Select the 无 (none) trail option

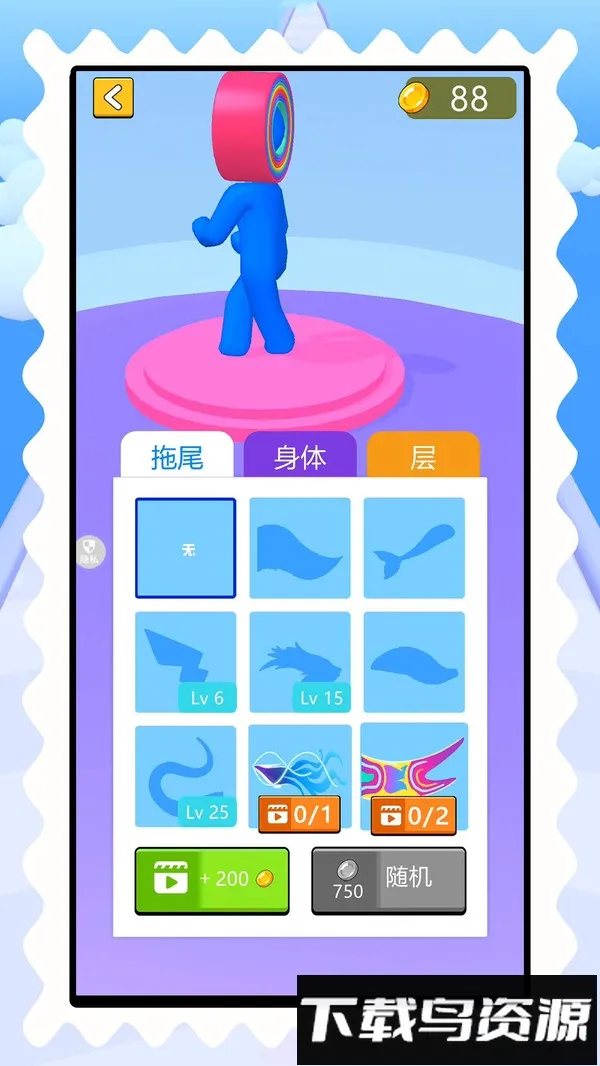186,549
